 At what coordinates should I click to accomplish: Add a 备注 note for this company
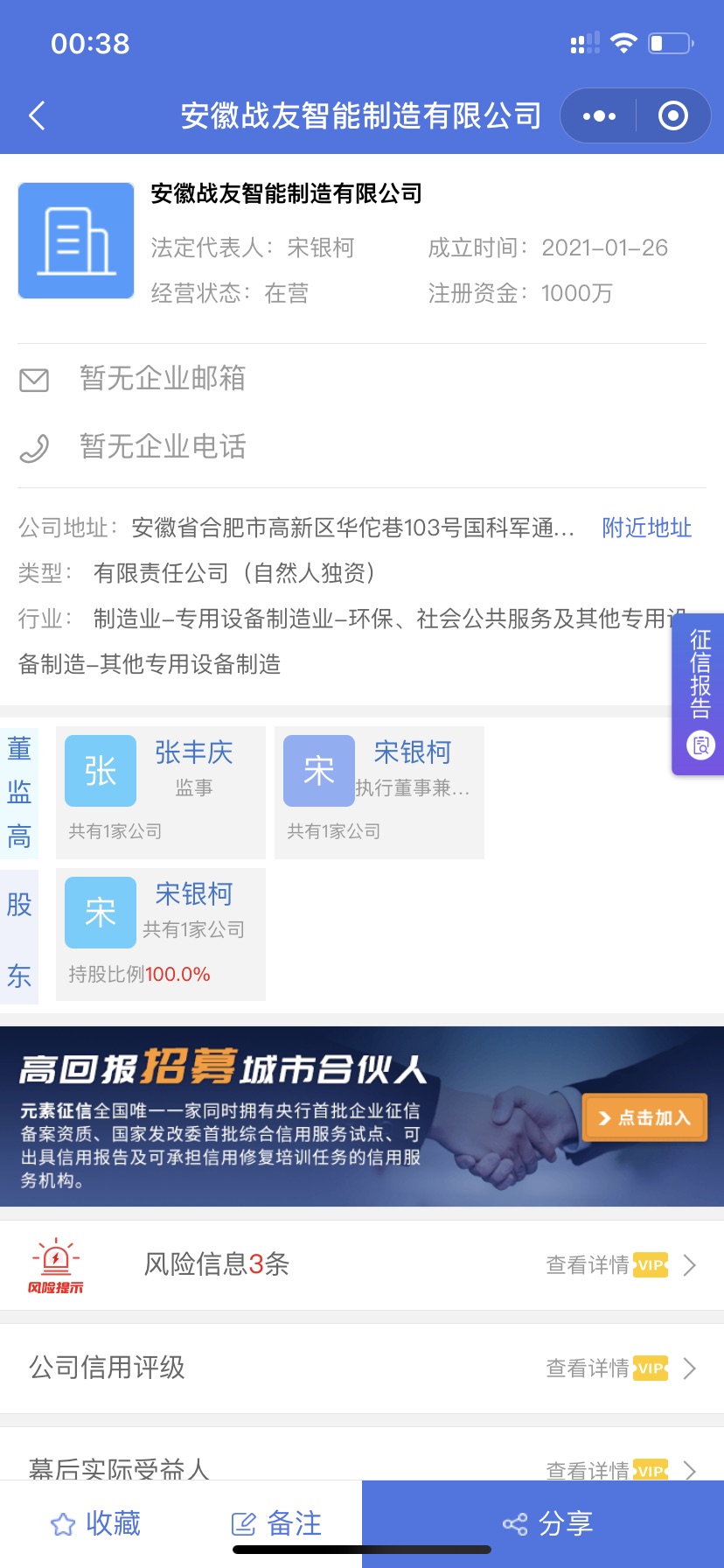pyautogui.click(x=276, y=1523)
